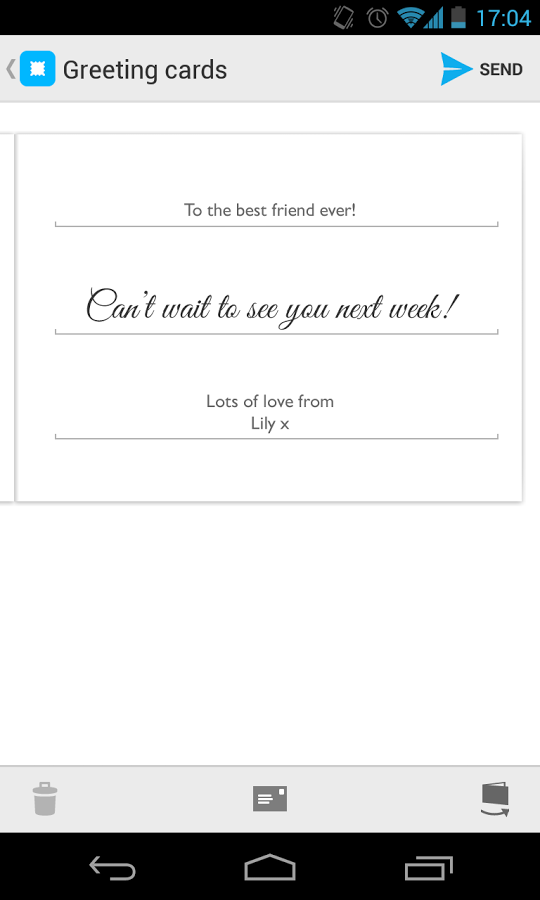Edit the "To the best friend ever!" line
This screenshot has width=540, height=900.
(276, 210)
